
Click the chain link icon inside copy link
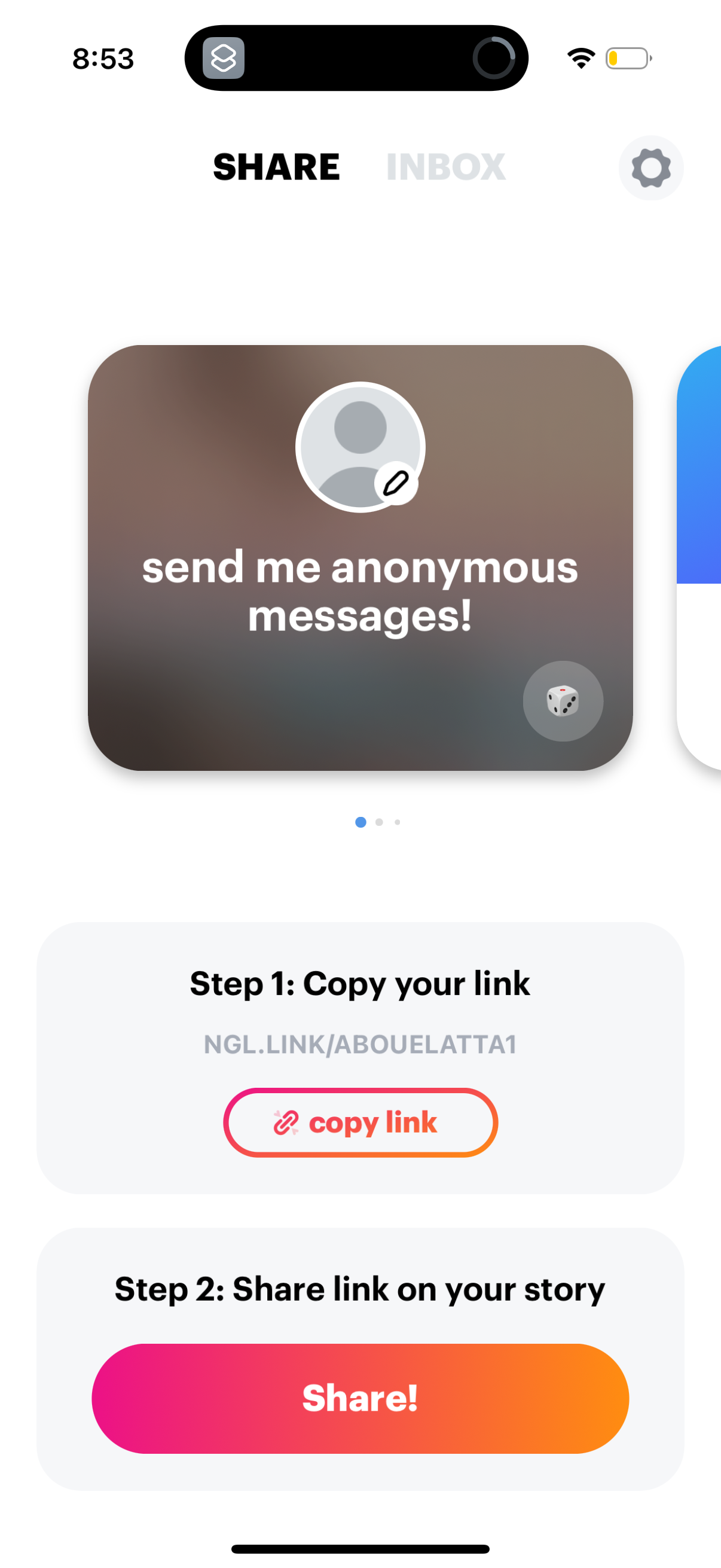(x=286, y=1122)
